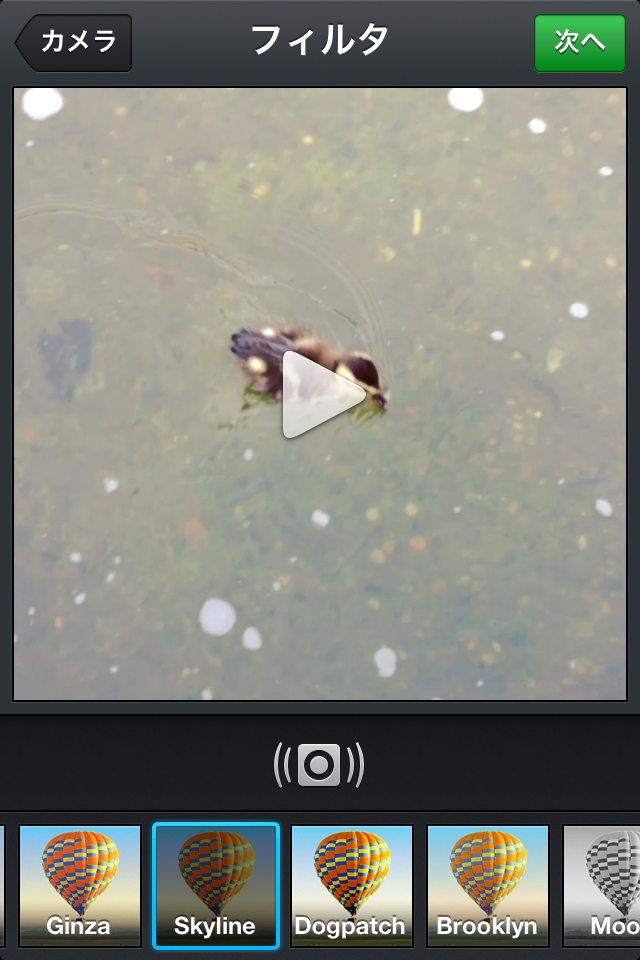Viewport: 640px width, 960px height.
Task: Pick the black-and-white Moon filter
Action: click(x=603, y=885)
